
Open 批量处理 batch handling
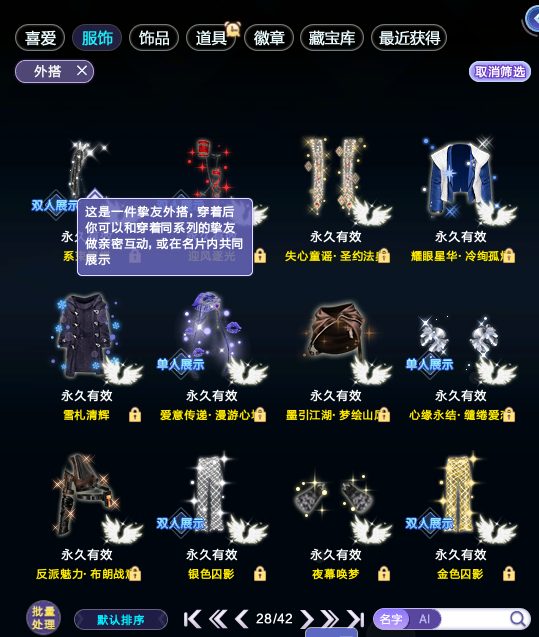click(x=43, y=618)
